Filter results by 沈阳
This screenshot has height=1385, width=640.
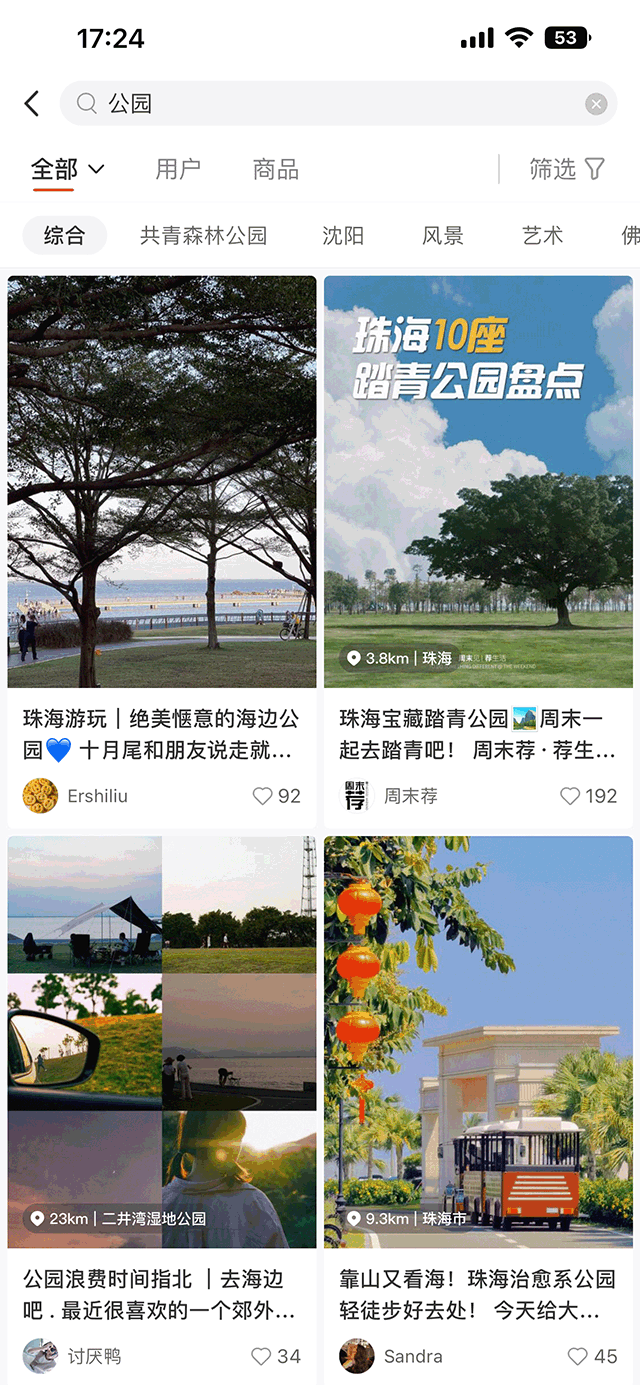343,236
